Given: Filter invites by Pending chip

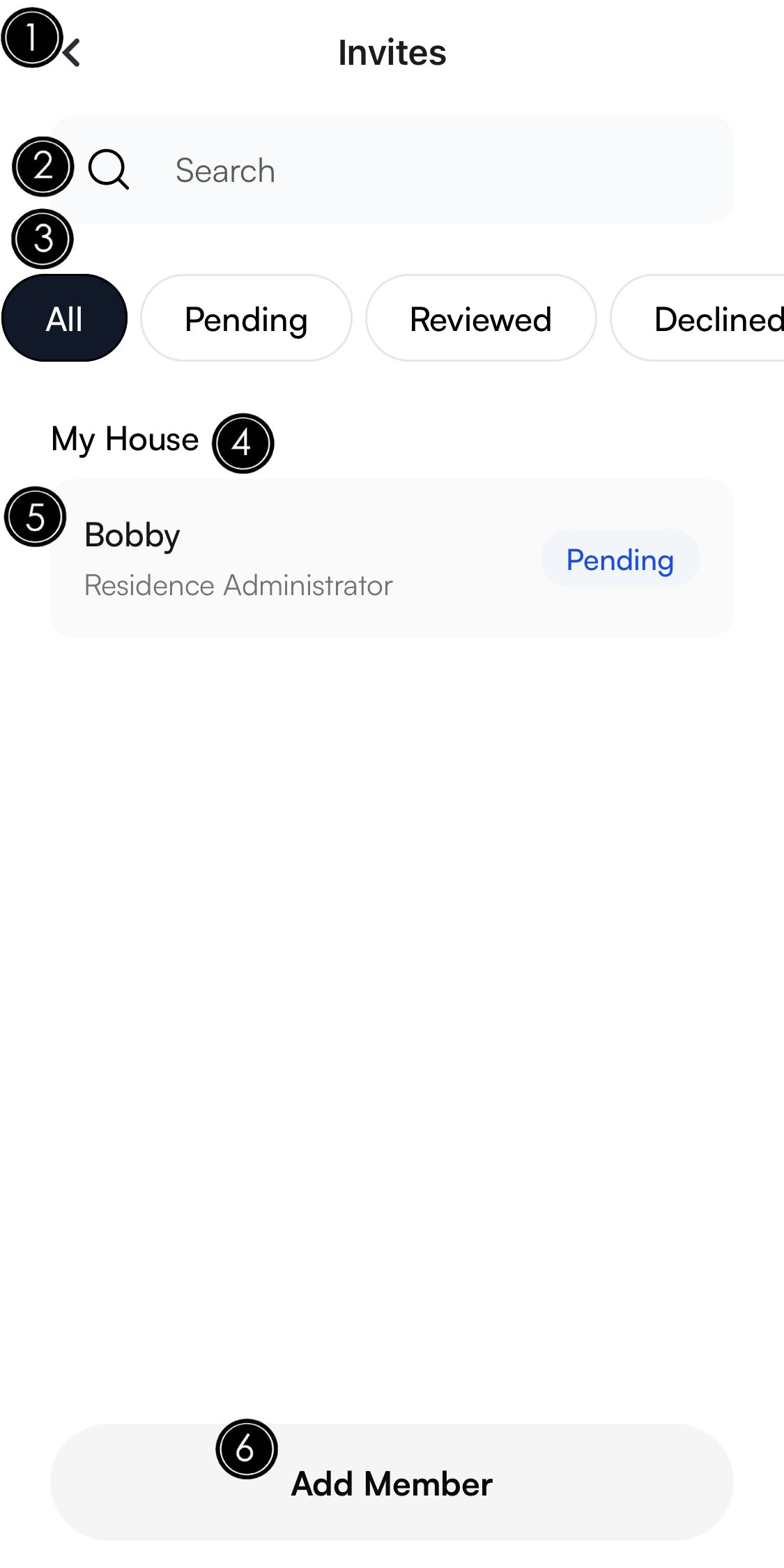Looking at the screenshot, I should pos(246,318).
